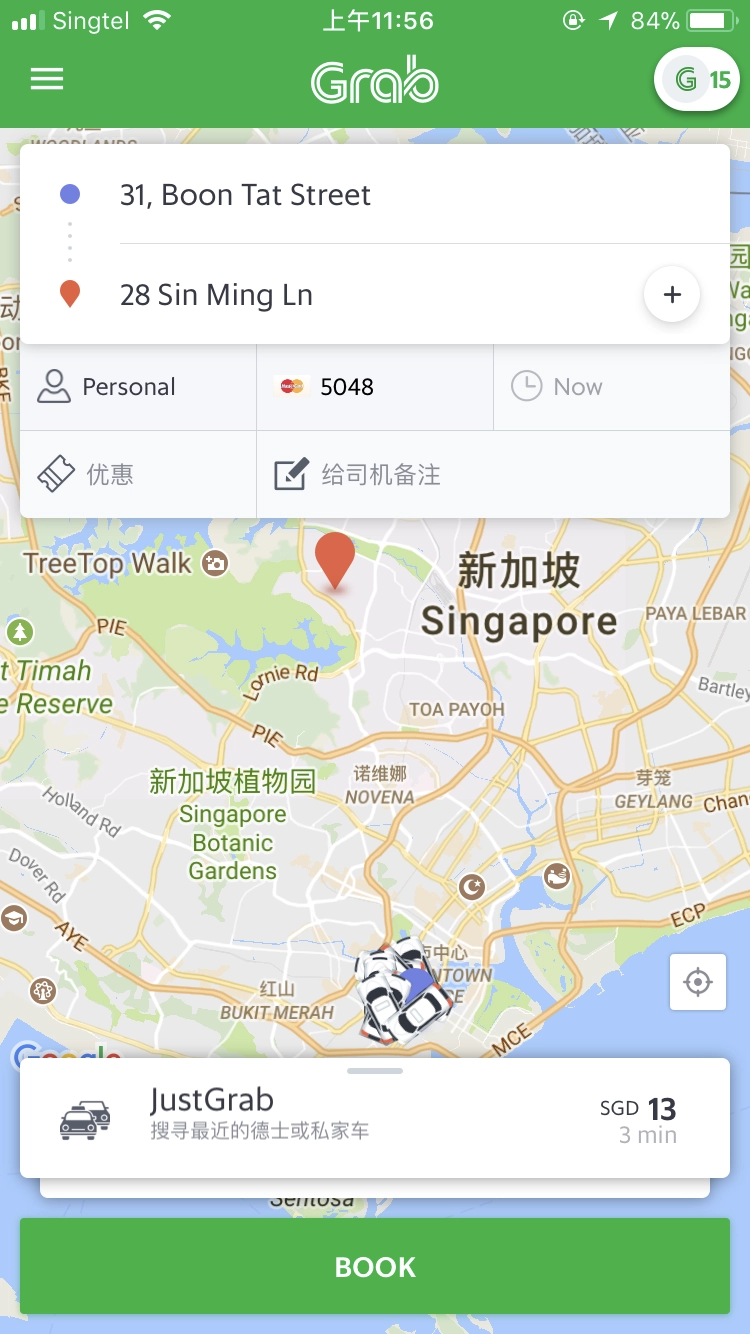Expand ride options with sheet handle

pyautogui.click(x=374, y=1071)
